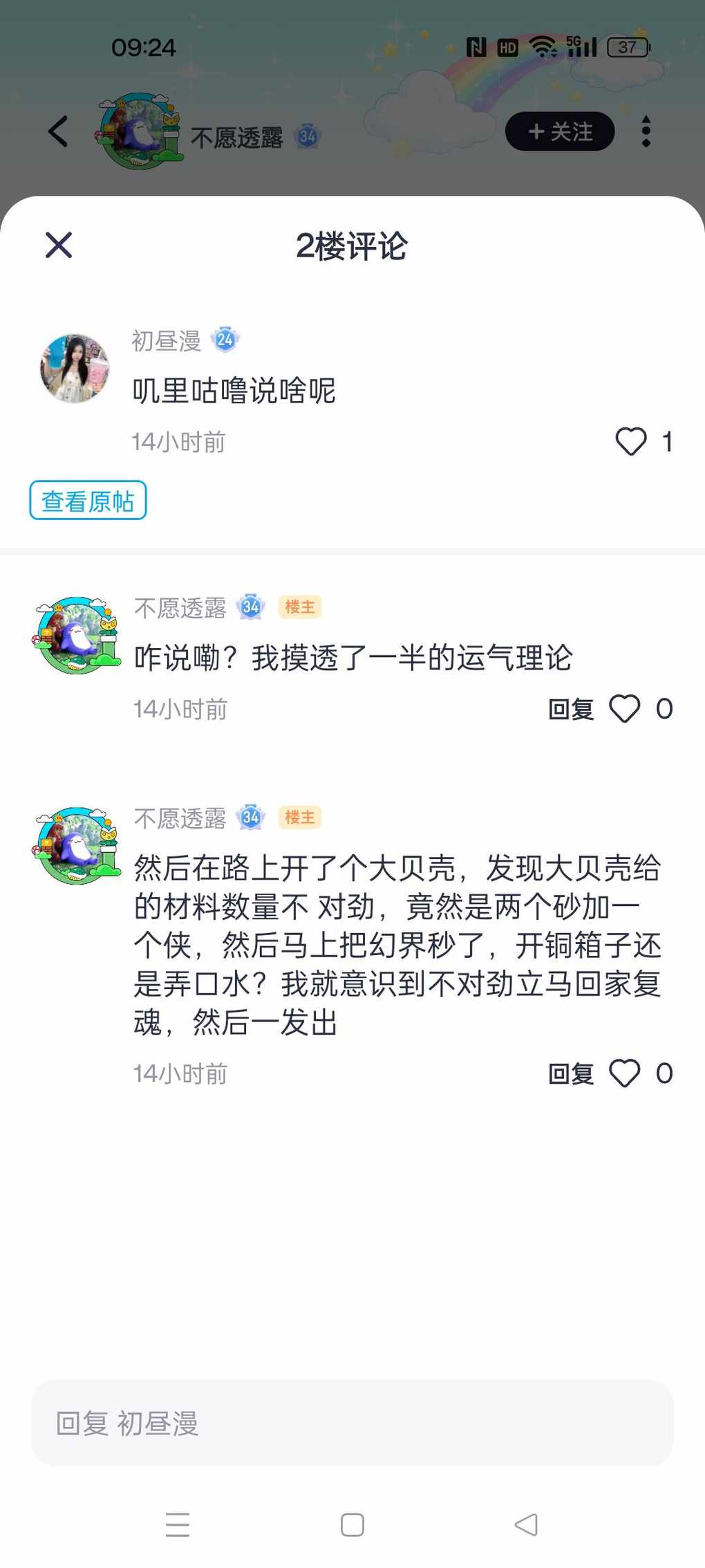
Task: Like 初昼漫's comment
Action: coord(630,441)
